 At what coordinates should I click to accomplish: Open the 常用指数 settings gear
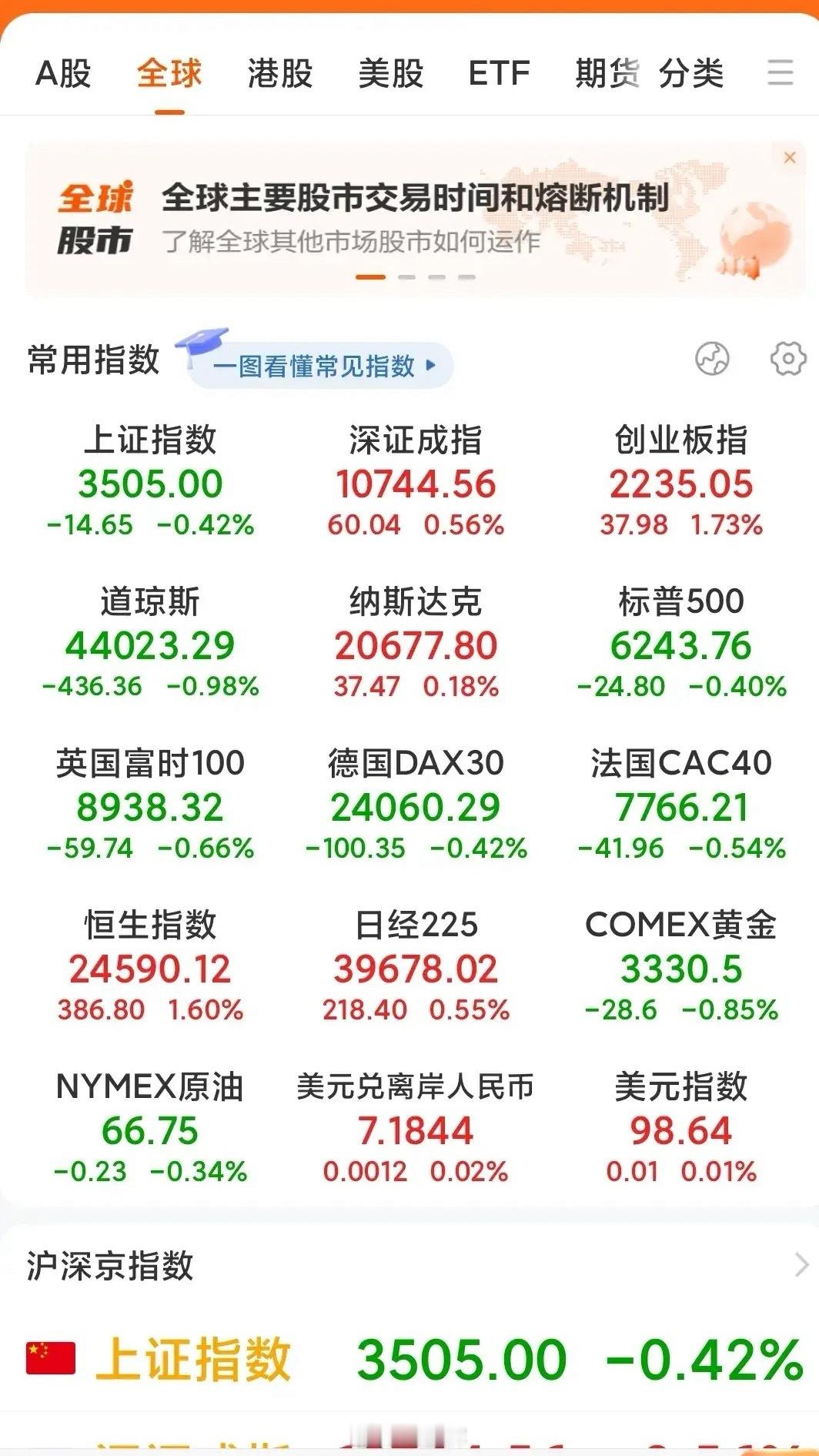pyautogui.click(x=788, y=359)
